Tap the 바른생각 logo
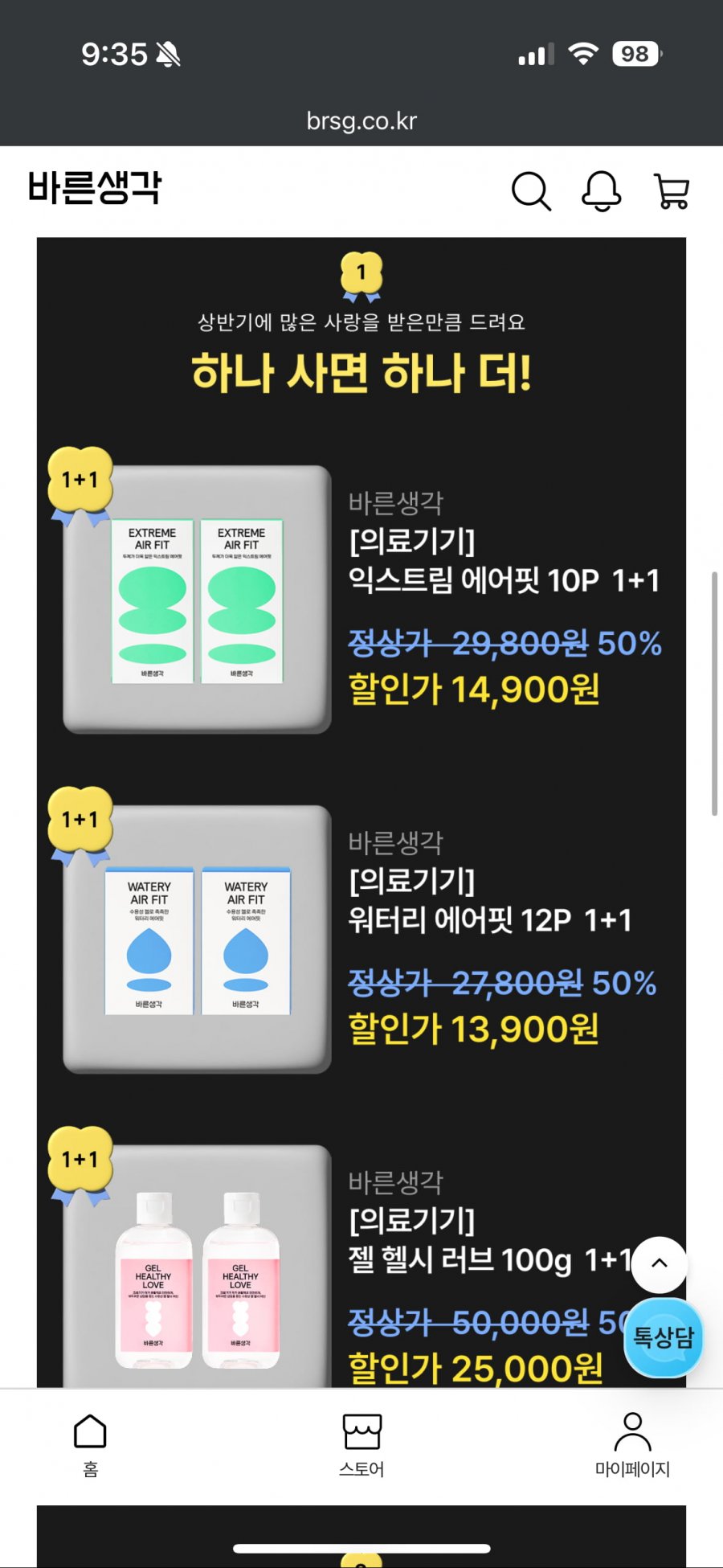 95,188
